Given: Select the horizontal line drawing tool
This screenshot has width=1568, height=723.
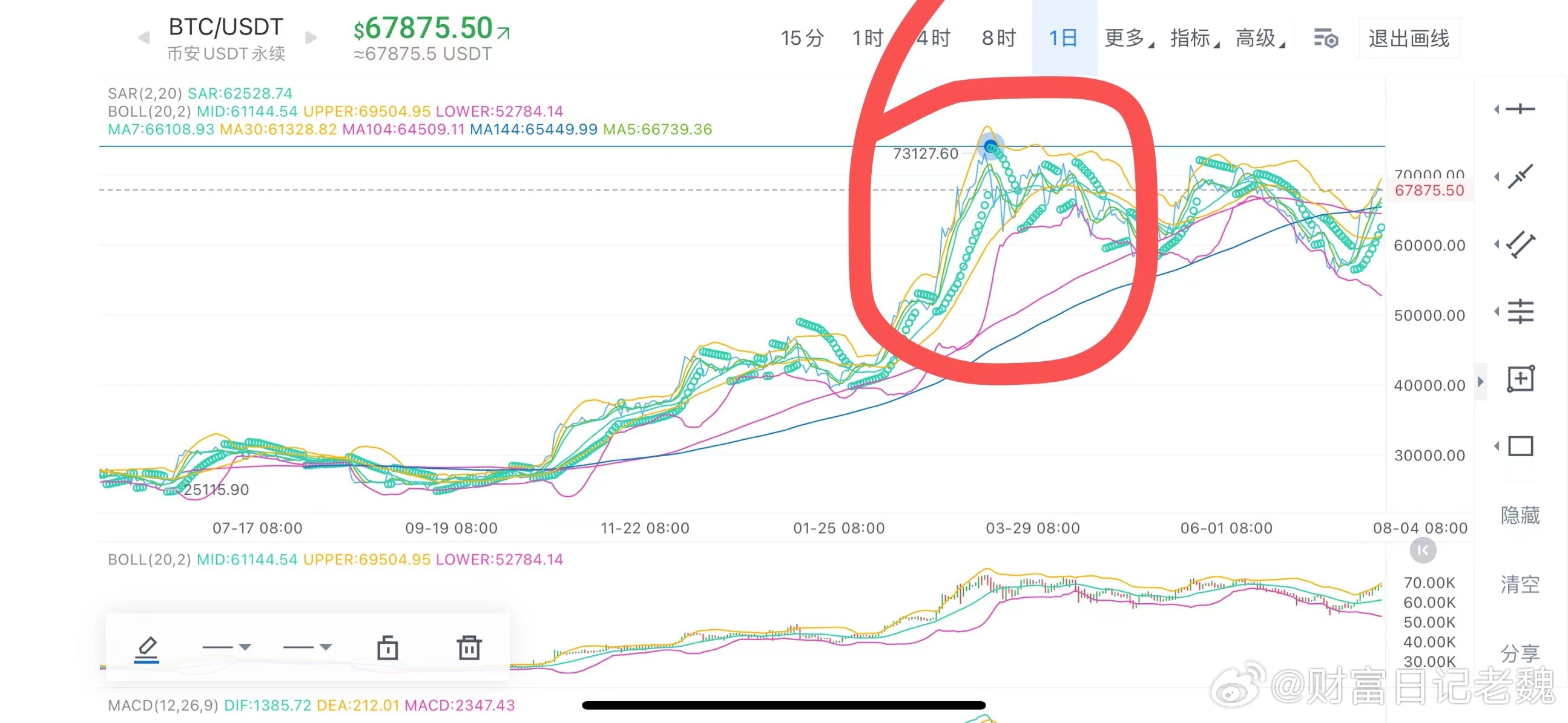Looking at the screenshot, I should point(1520,109).
